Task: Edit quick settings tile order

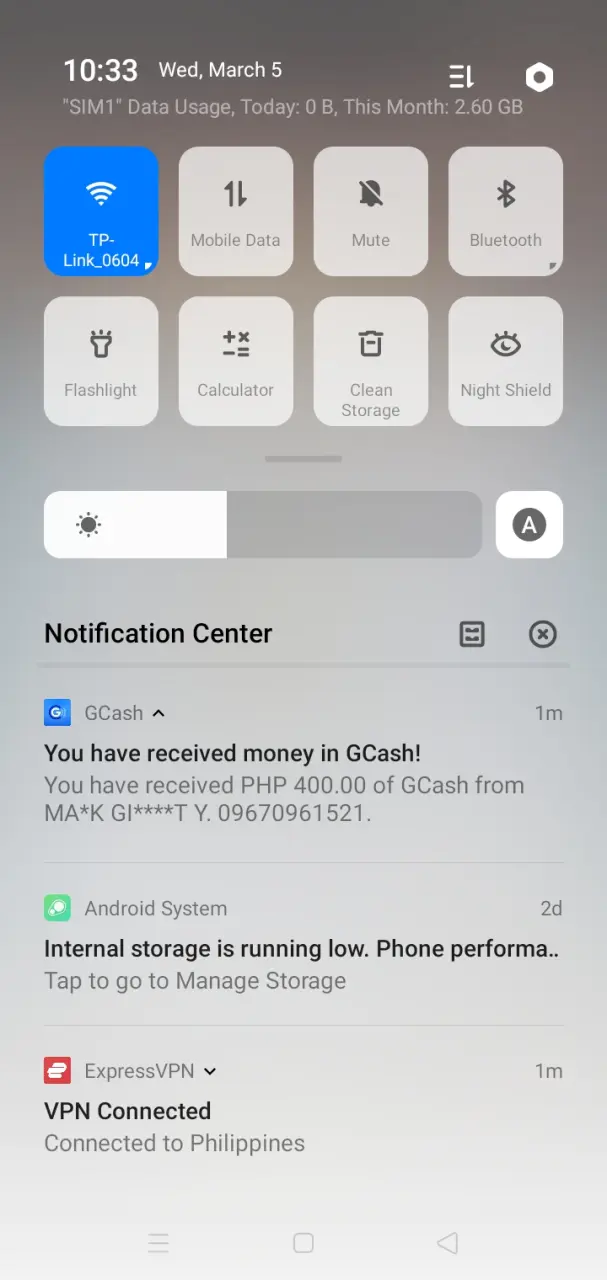Action: pyautogui.click(x=461, y=77)
